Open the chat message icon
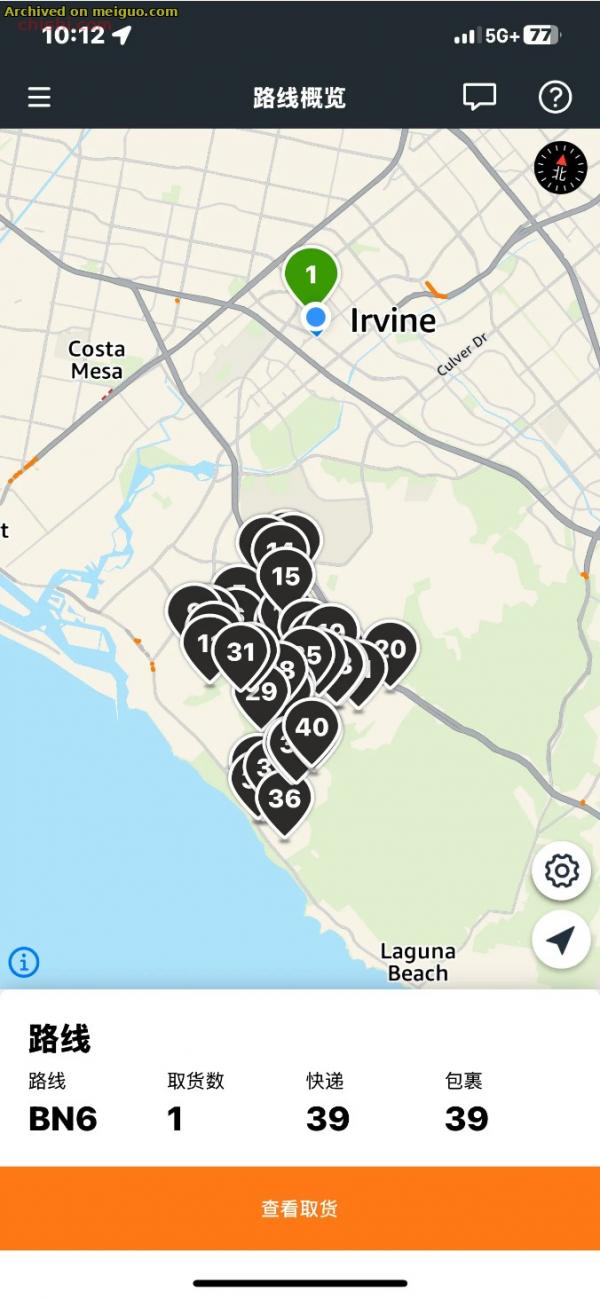The height and width of the screenshot is (1299, 600). point(480,97)
